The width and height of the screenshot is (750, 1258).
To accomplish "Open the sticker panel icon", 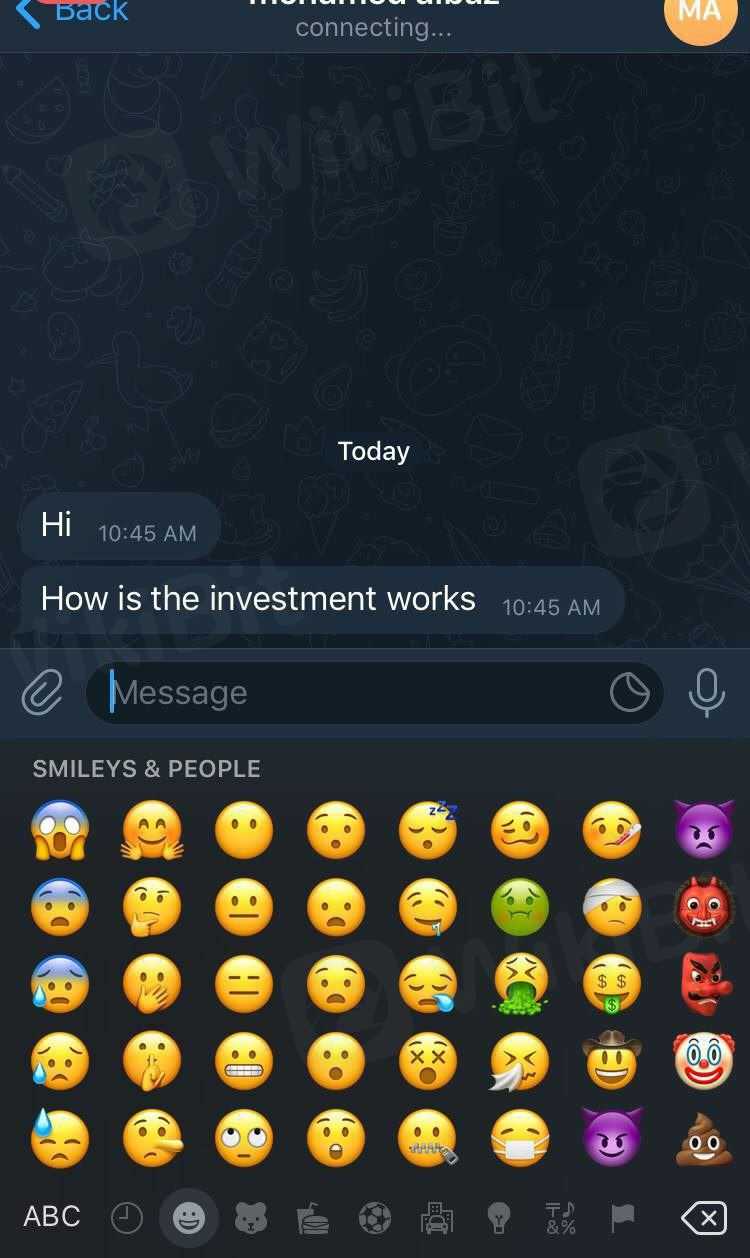I will 629,692.
